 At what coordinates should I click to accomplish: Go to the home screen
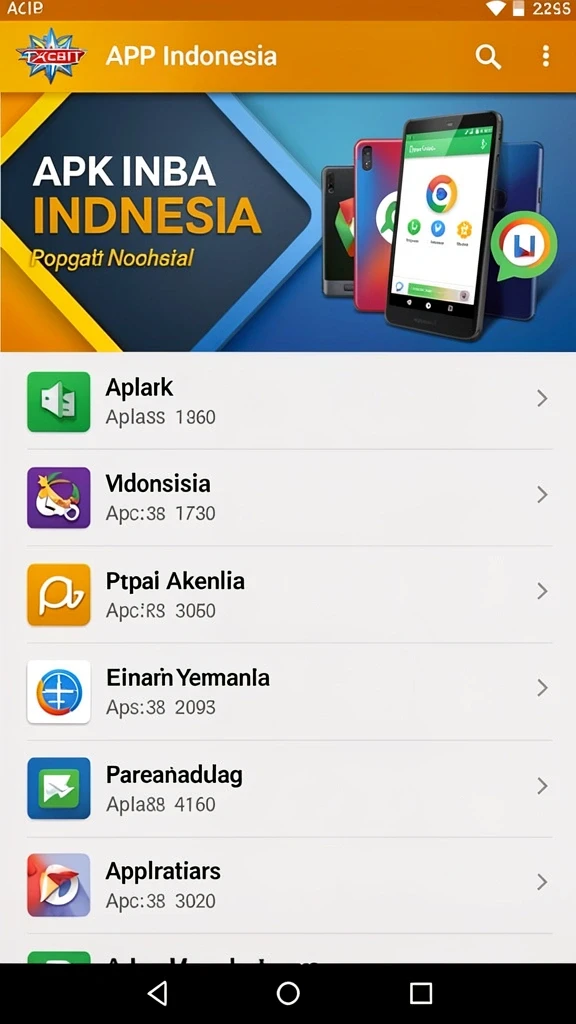tap(288, 993)
